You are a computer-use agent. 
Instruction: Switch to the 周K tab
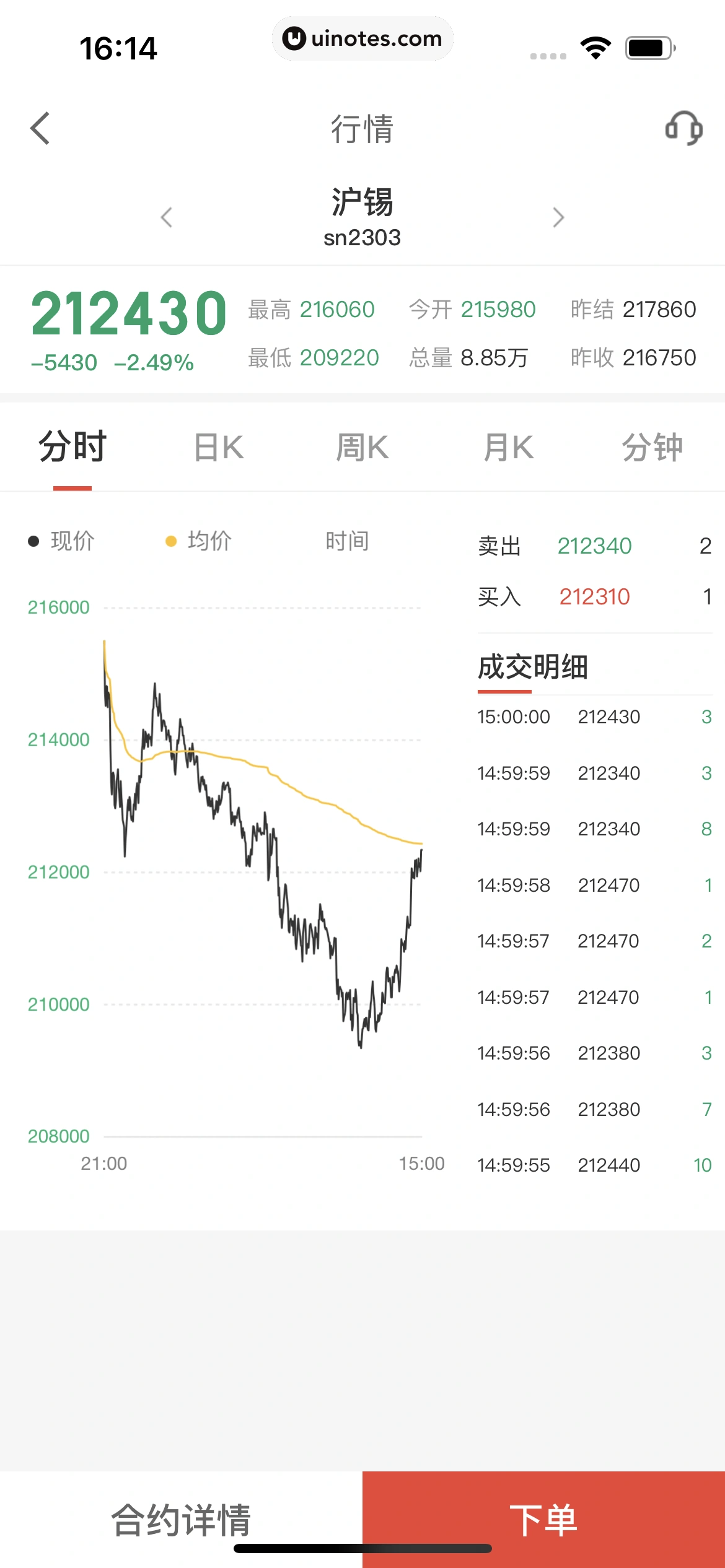click(362, 447)
